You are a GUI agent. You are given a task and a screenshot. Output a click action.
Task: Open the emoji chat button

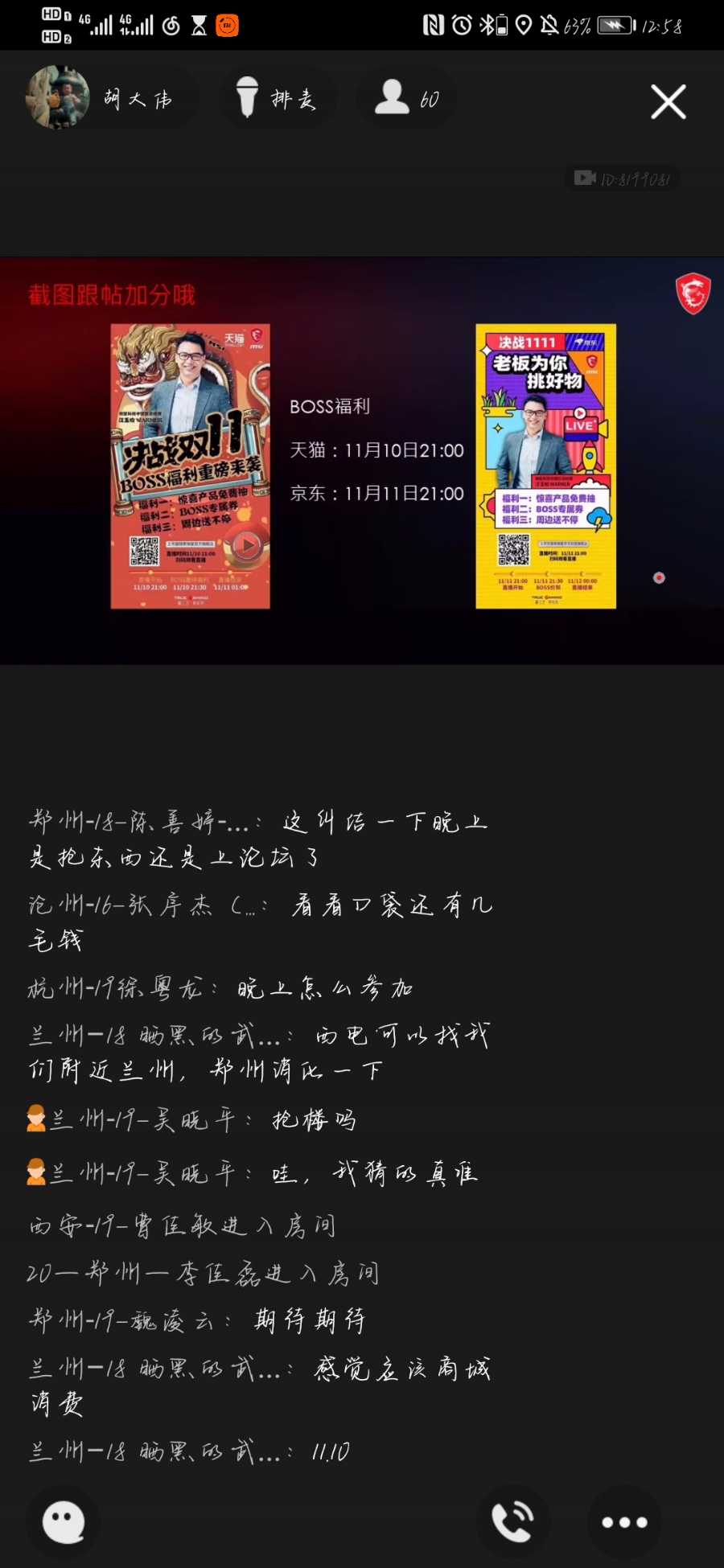click(63, 1521)
